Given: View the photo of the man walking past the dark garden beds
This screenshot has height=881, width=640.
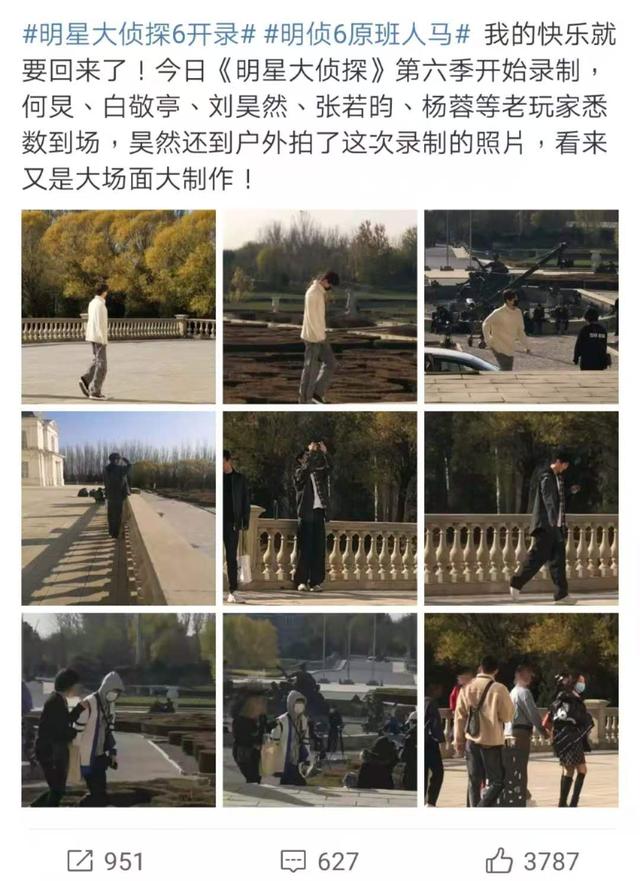Looking at the screenshot, I should tap(320, 306).
